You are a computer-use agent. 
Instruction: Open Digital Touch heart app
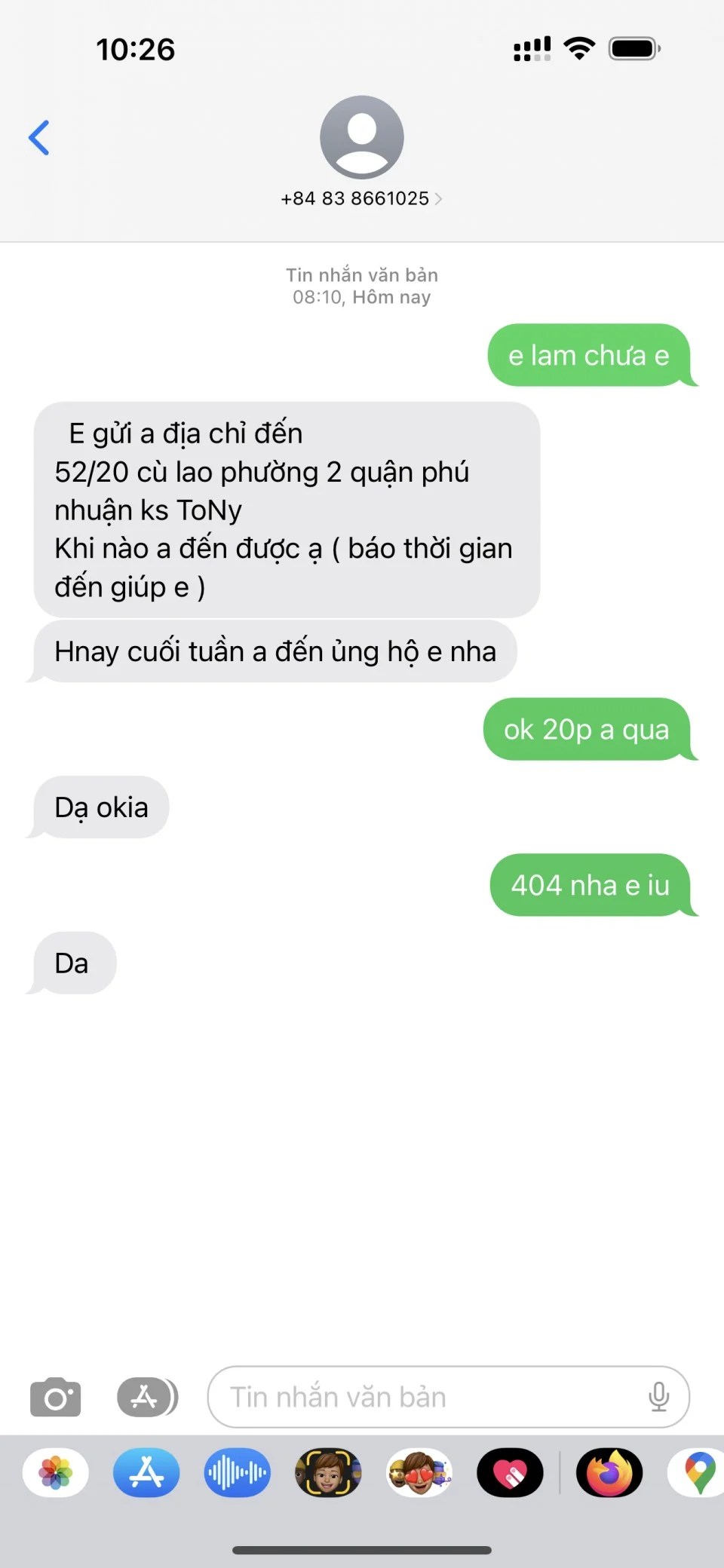click(510, 1472)
